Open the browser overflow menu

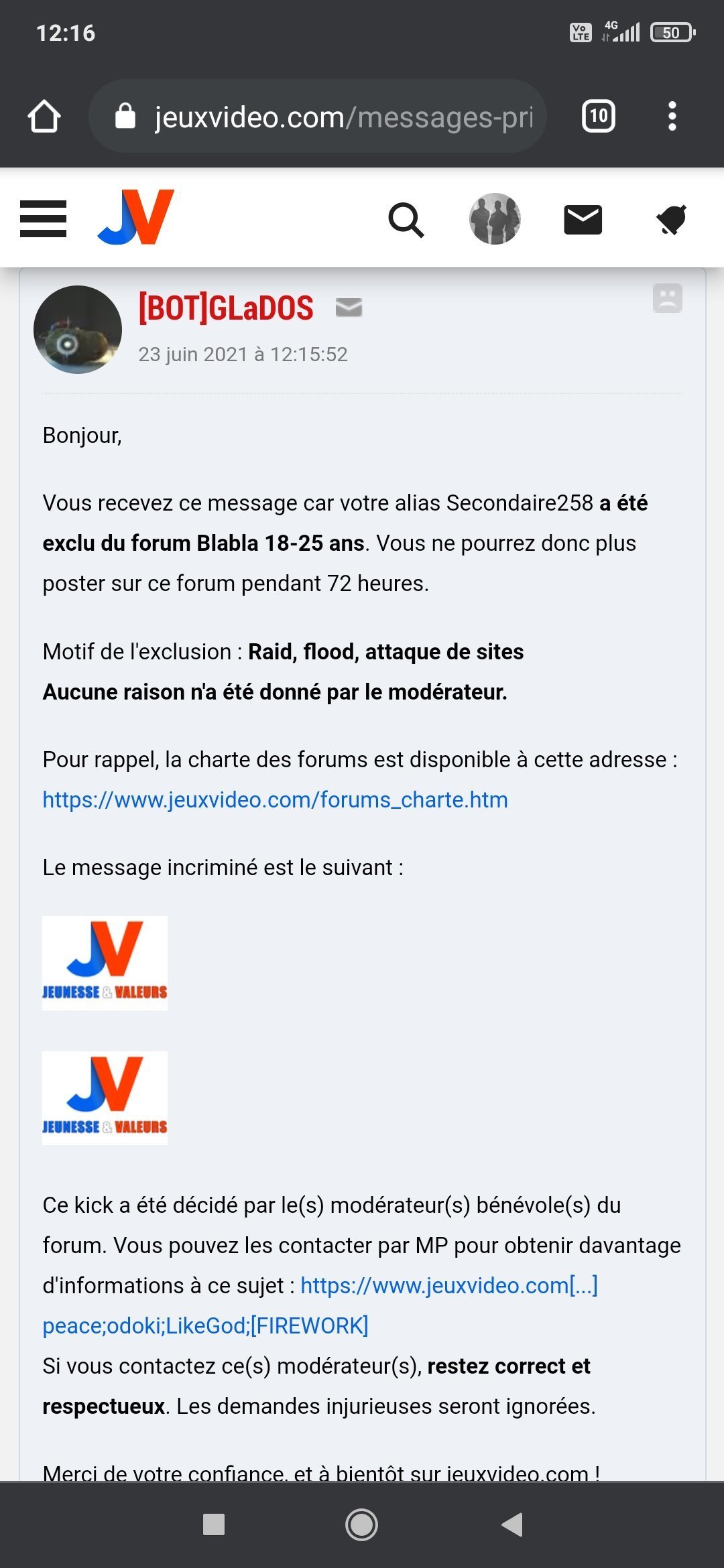[x=672, y=117]
